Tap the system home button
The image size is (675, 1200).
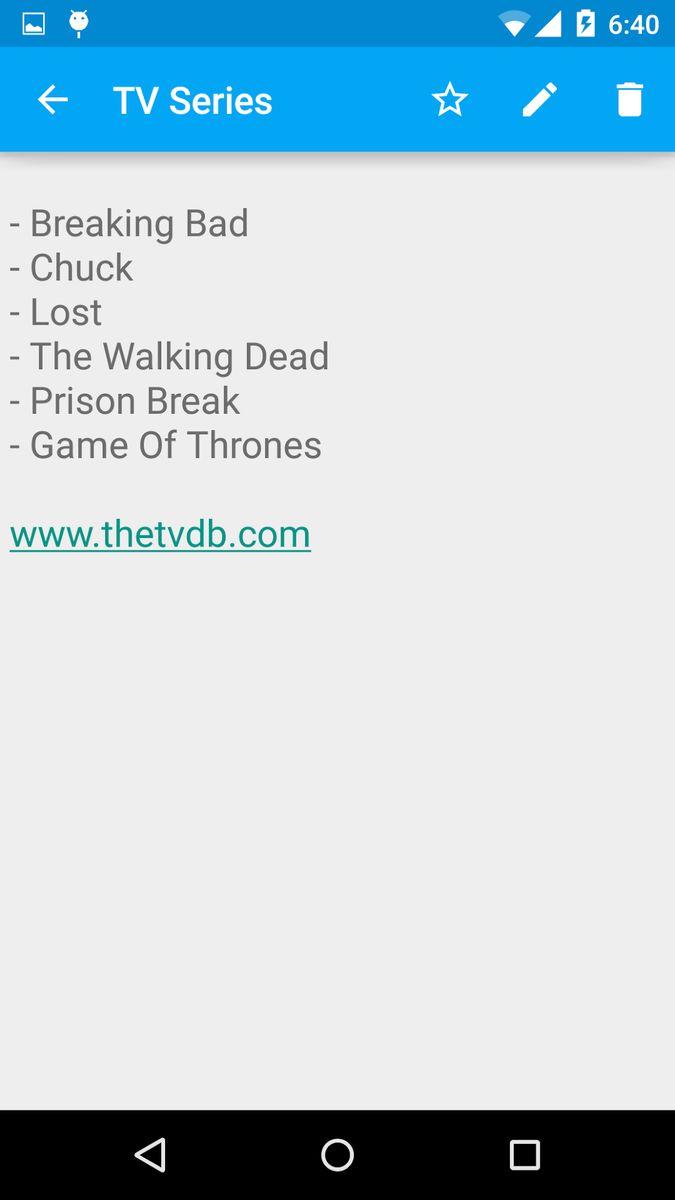point(337,1155)
